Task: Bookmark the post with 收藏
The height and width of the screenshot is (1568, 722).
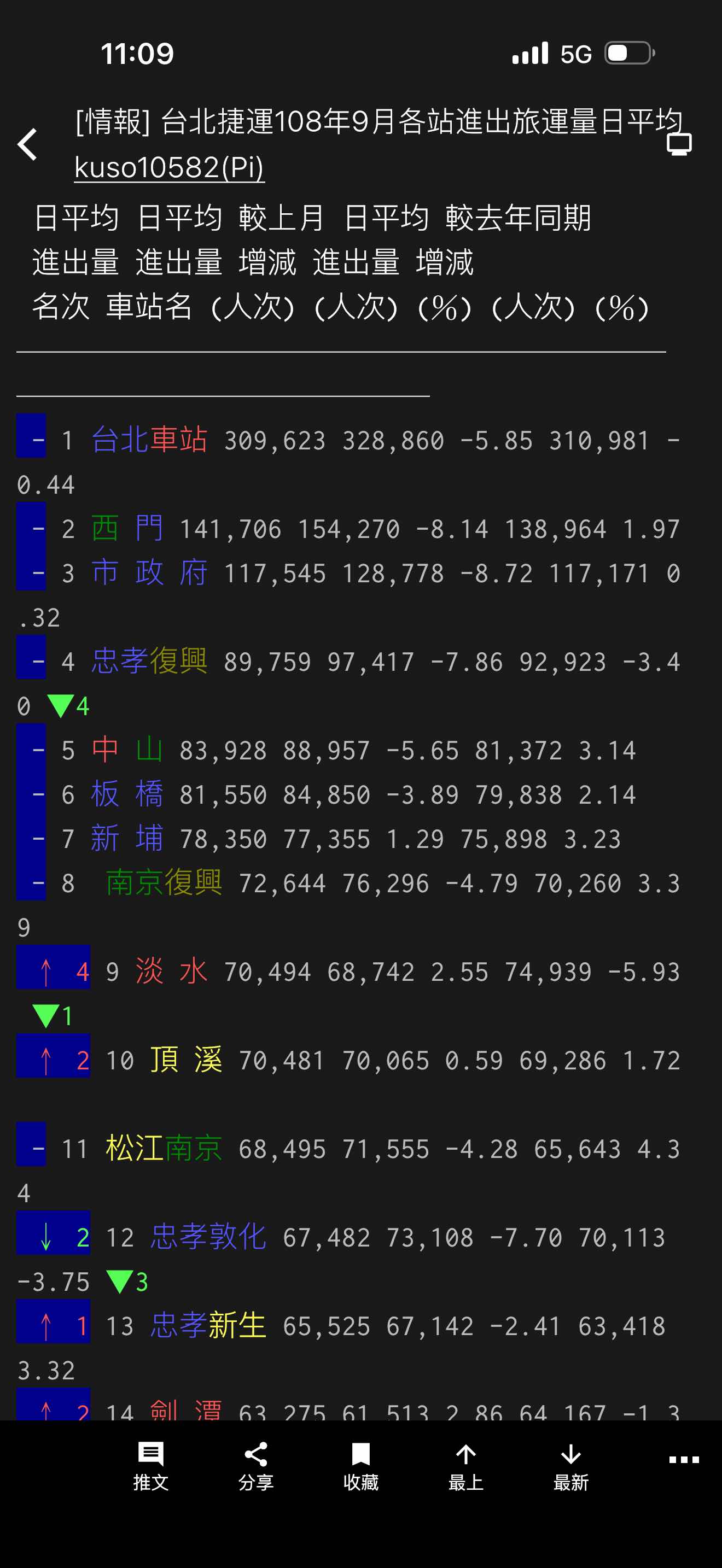Action: tap(360, 1465)
